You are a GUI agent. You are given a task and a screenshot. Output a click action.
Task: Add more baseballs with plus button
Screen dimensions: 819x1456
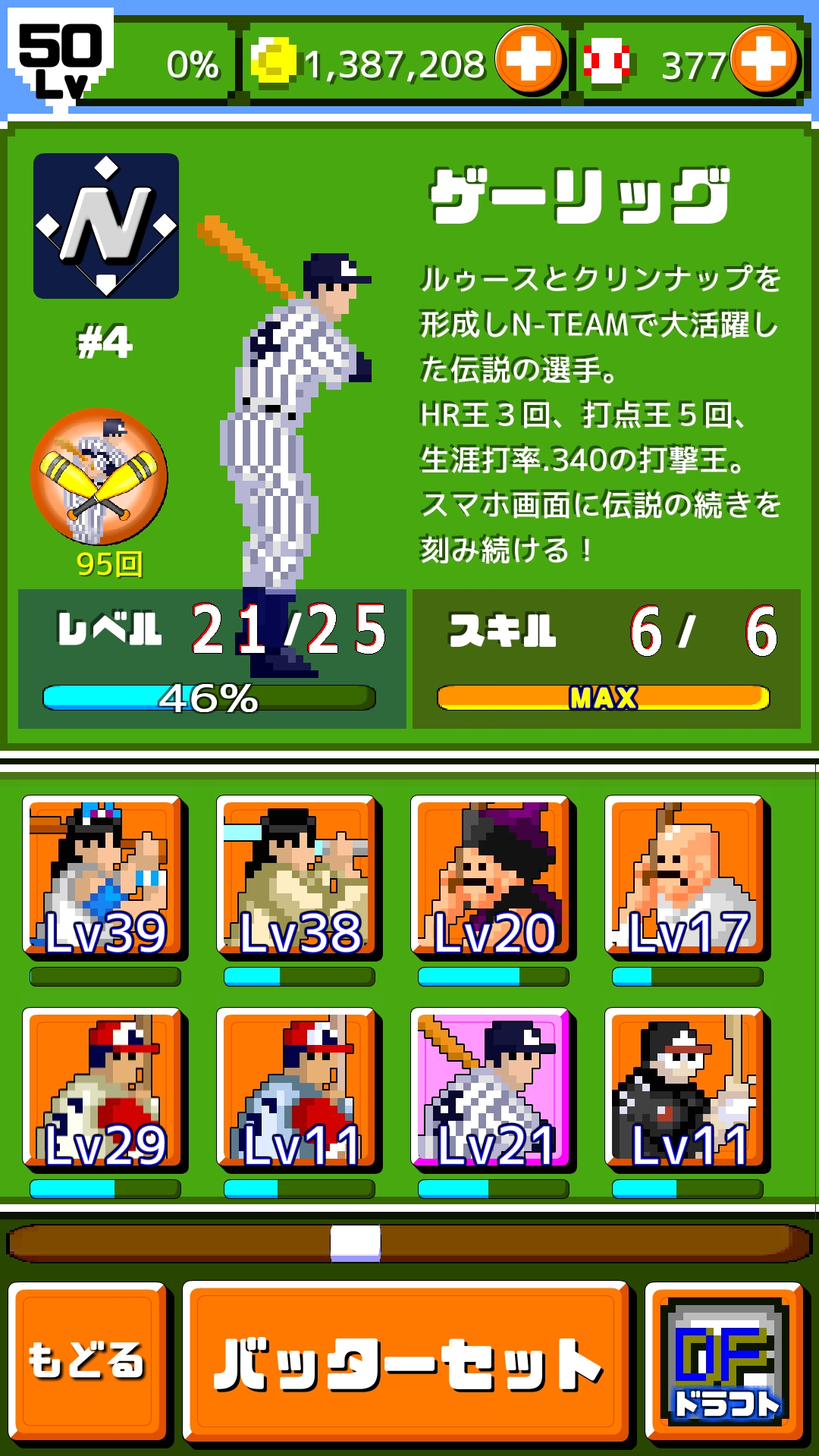tap(764, 61)
